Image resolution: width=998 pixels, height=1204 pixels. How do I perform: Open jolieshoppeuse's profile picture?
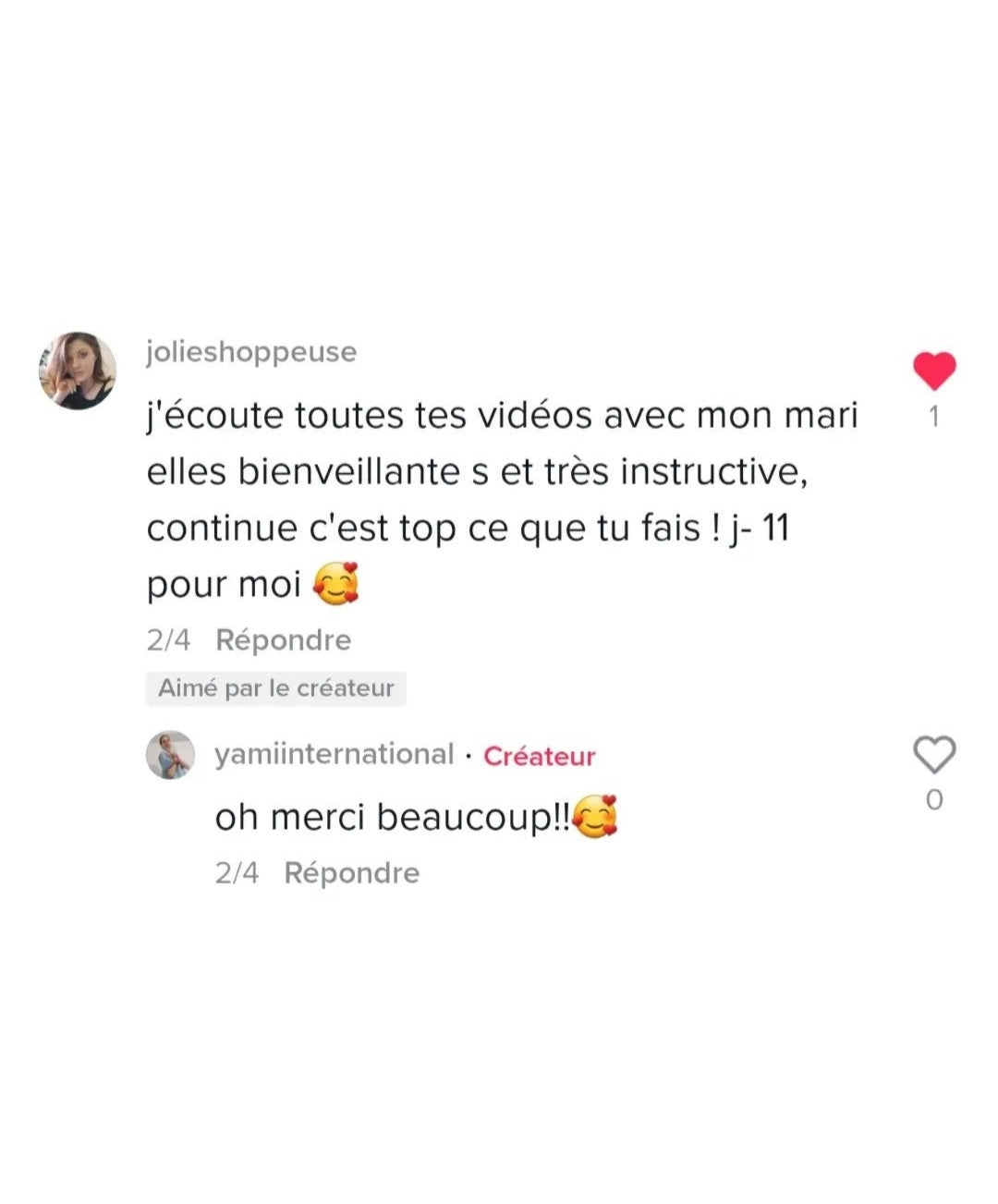point(78,371)
